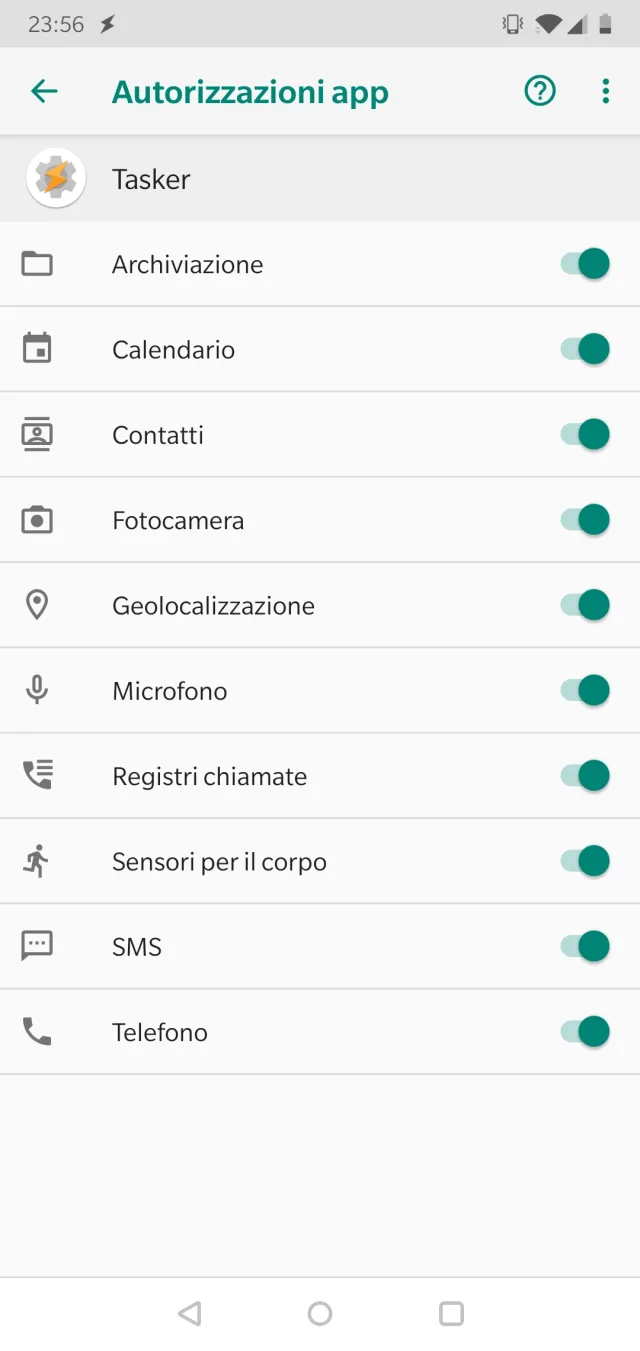This screenshot has height=1351, width=640.
Task: Revoke the Fotocamera permission
Action: point(585,520)
